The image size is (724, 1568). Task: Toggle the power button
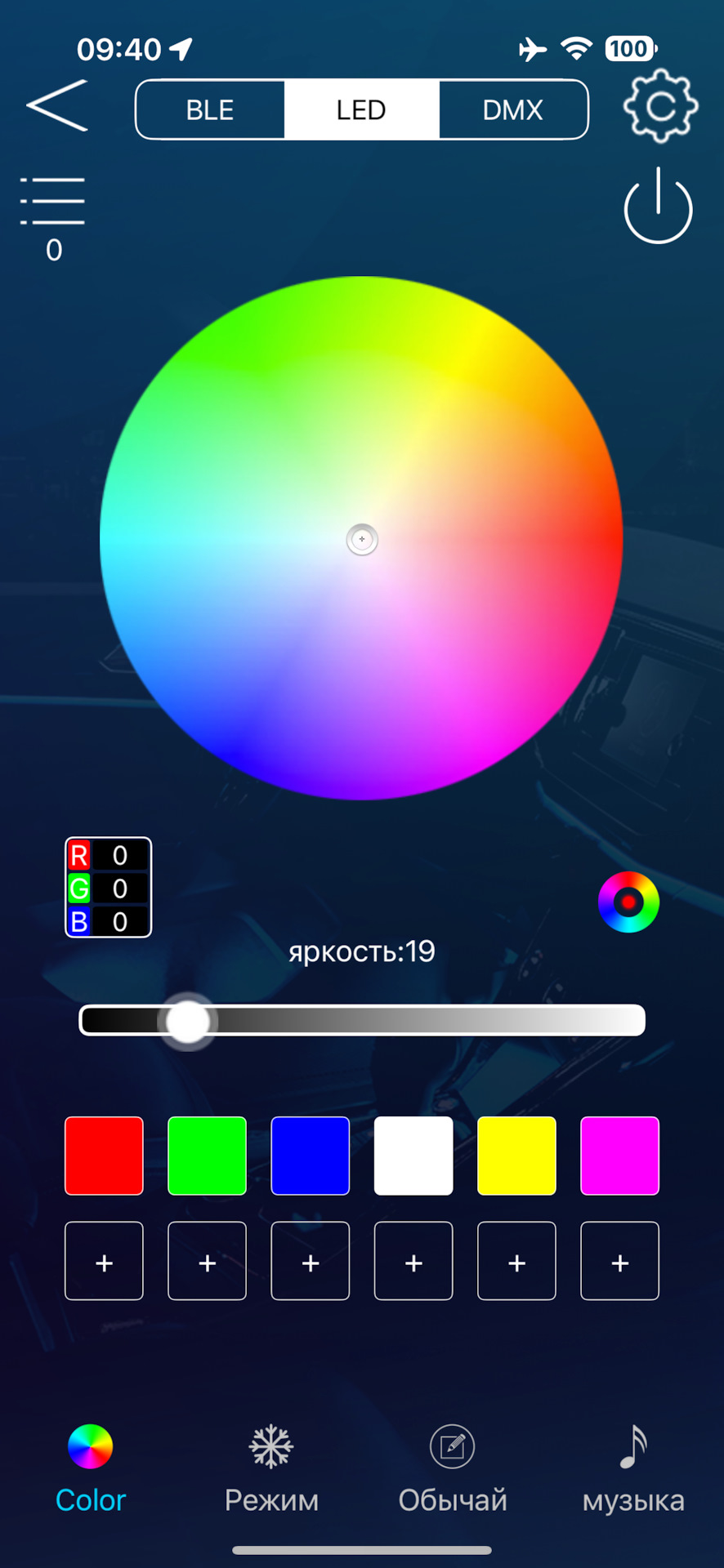(658, 207)
